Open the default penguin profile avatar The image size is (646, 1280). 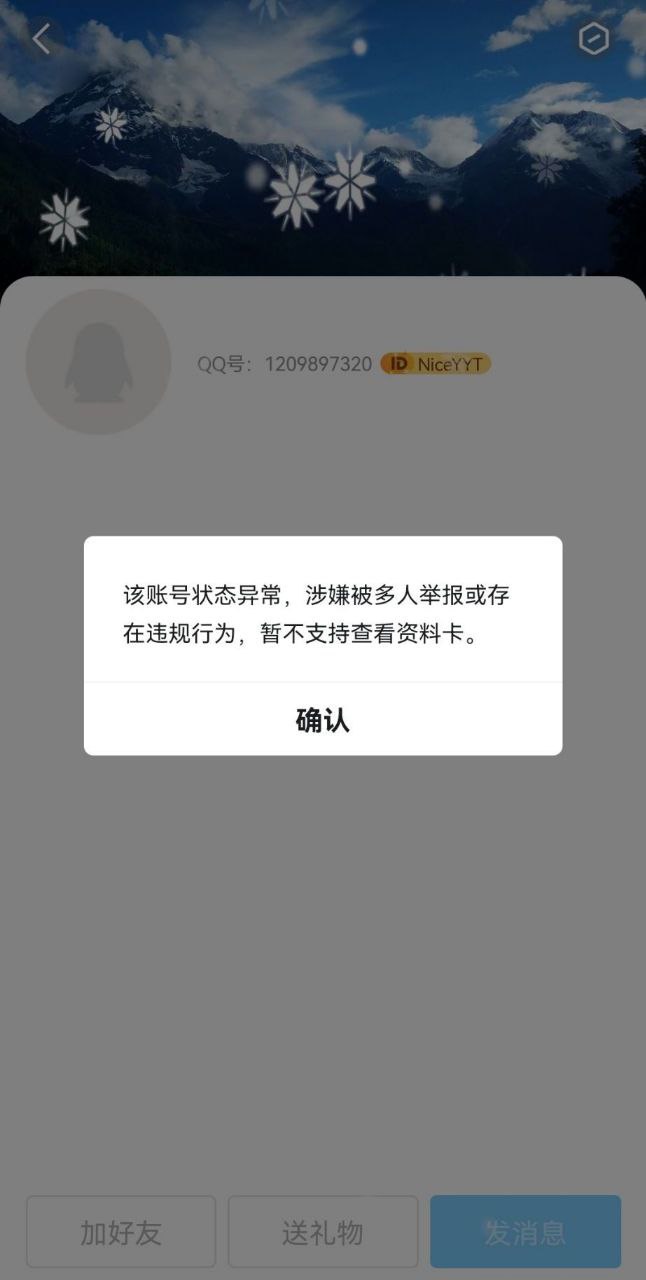click(x=98, y=362)
